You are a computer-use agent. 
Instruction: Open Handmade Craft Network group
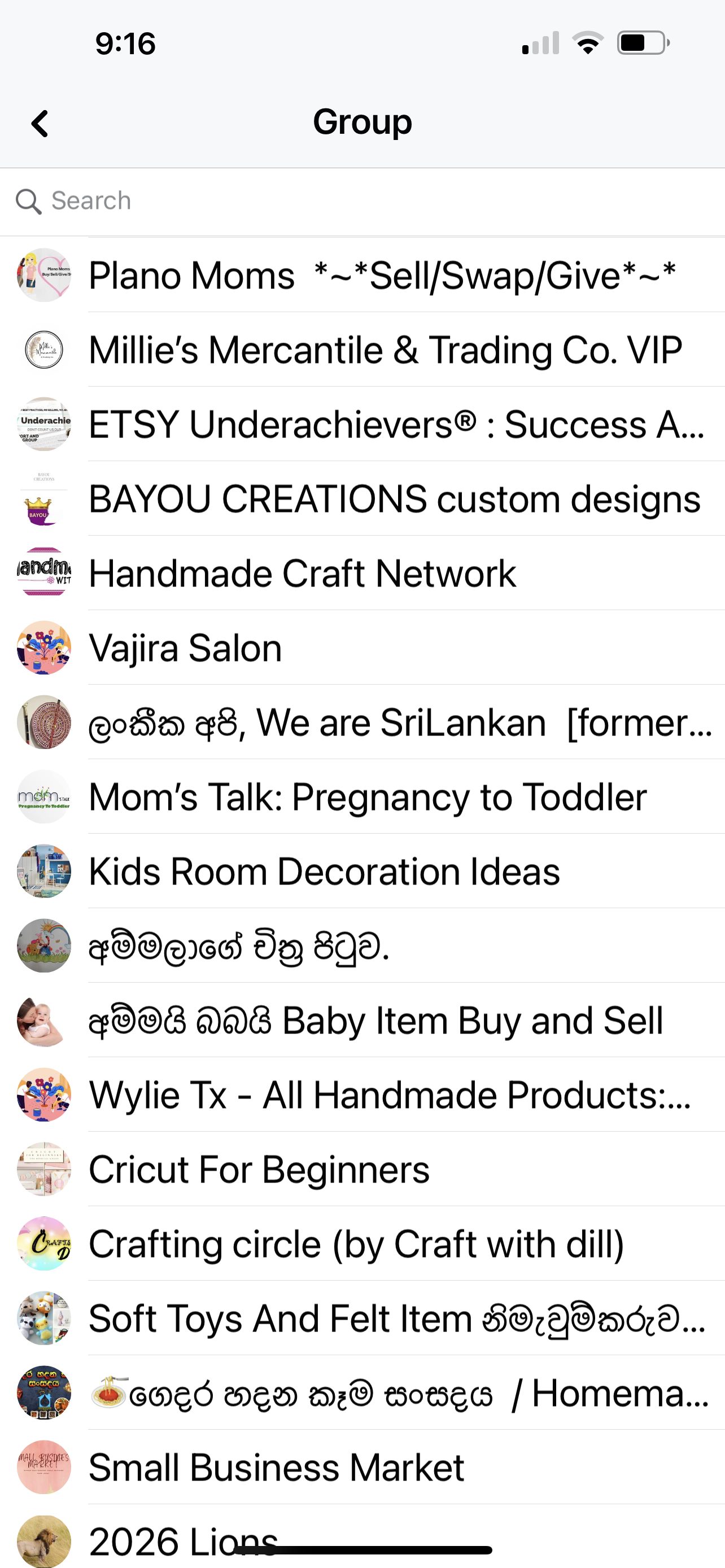point(303,574)
